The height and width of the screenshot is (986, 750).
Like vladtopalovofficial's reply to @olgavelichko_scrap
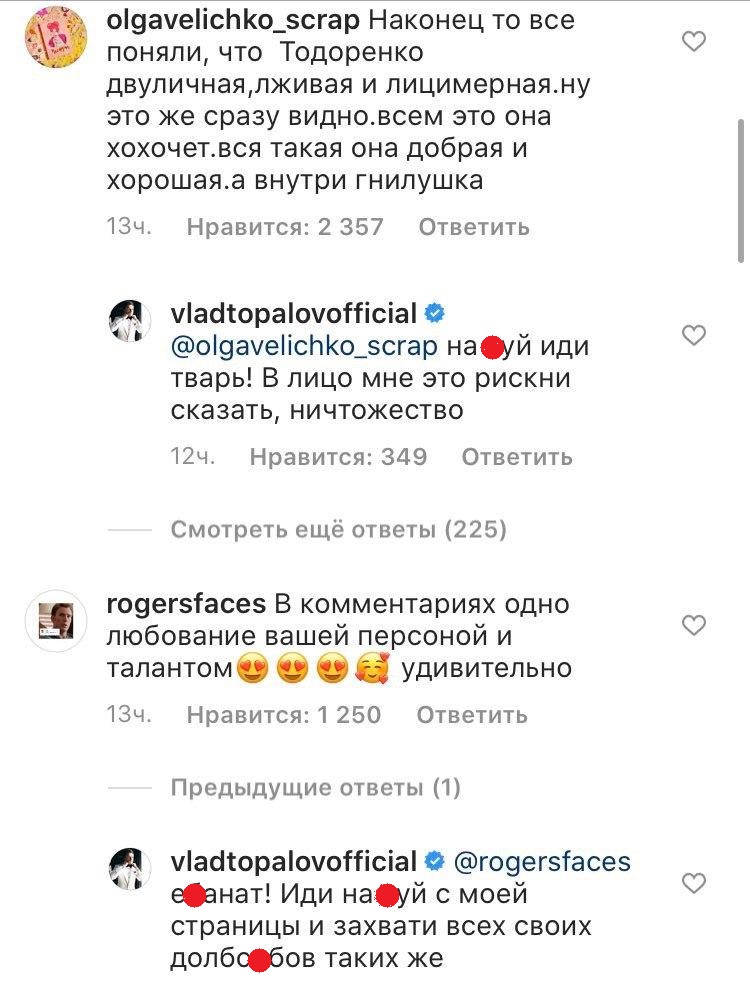pyautogui.click(x=693, y=336)
